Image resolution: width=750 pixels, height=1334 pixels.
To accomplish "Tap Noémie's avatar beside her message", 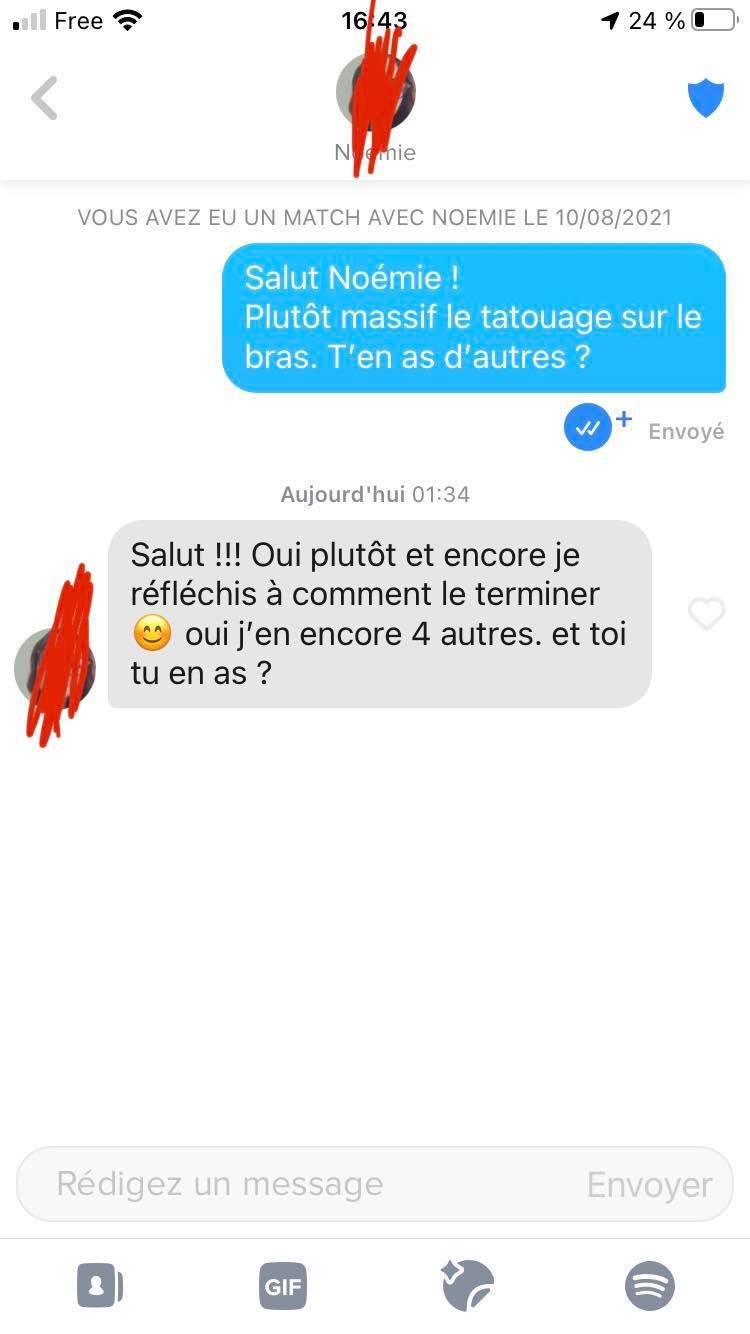I will [x=55, y=668].
